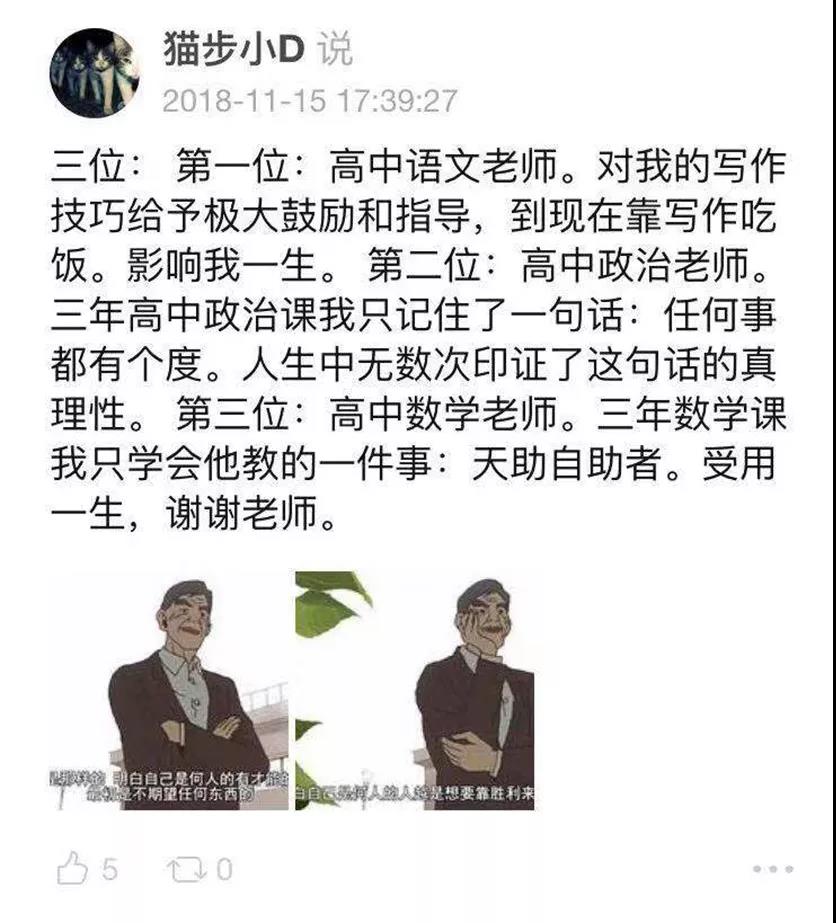Image resolution: width=836 pixels, height=923 pixels.
Task: Open the username 猫步小D
Action: click(x=232, y=47)
